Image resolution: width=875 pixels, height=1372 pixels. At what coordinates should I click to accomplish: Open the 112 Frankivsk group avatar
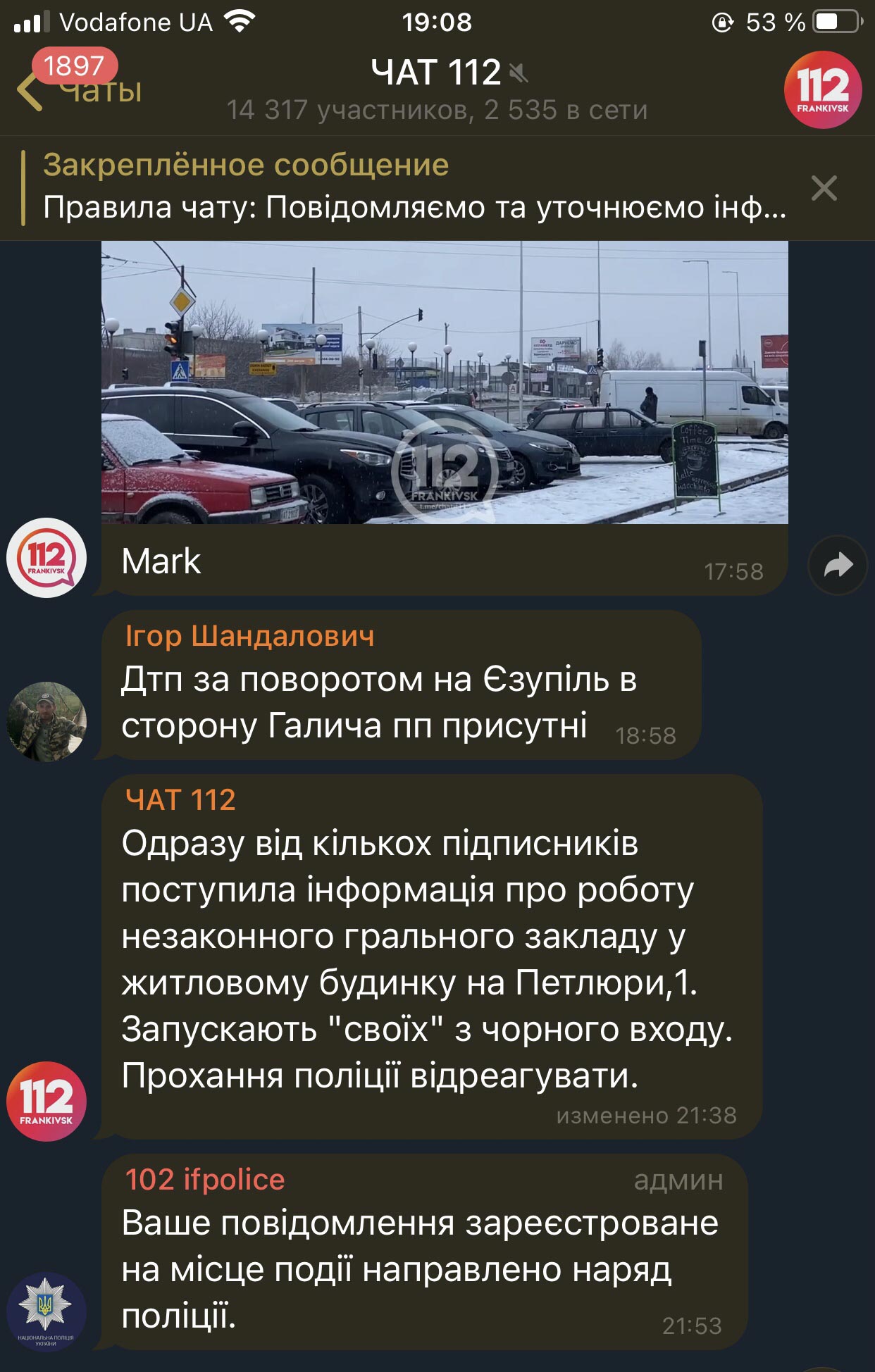822,90
